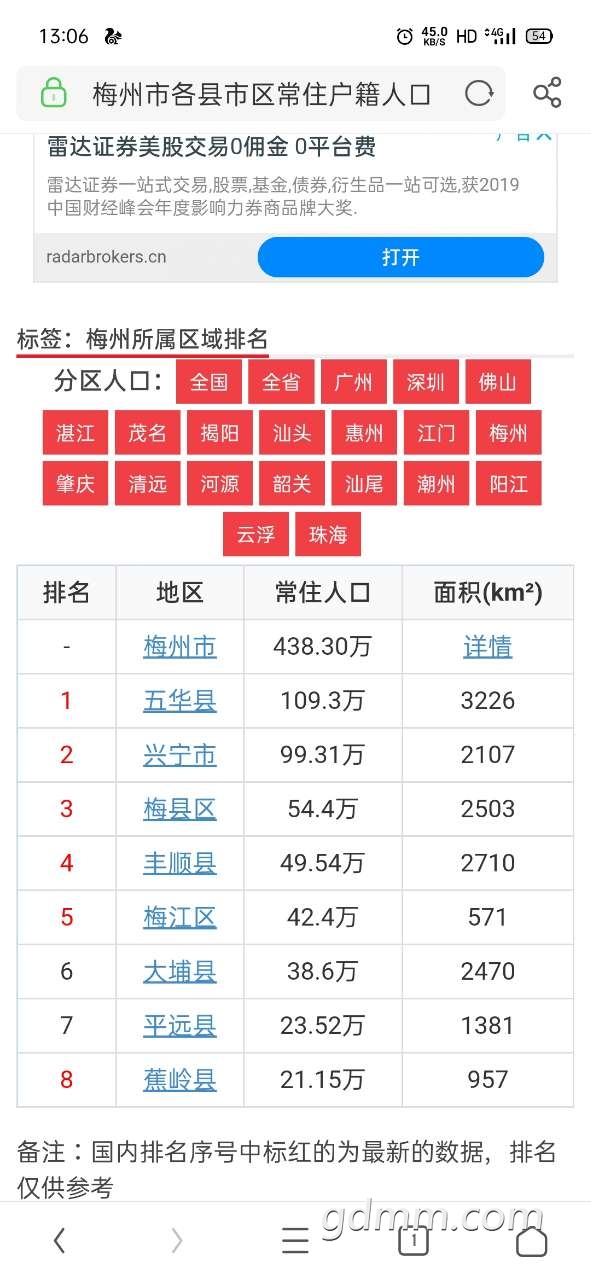Tap the blue 打开 button in the ad
Viewport: 591px width, 1280px height.
[x=400, y=257]
